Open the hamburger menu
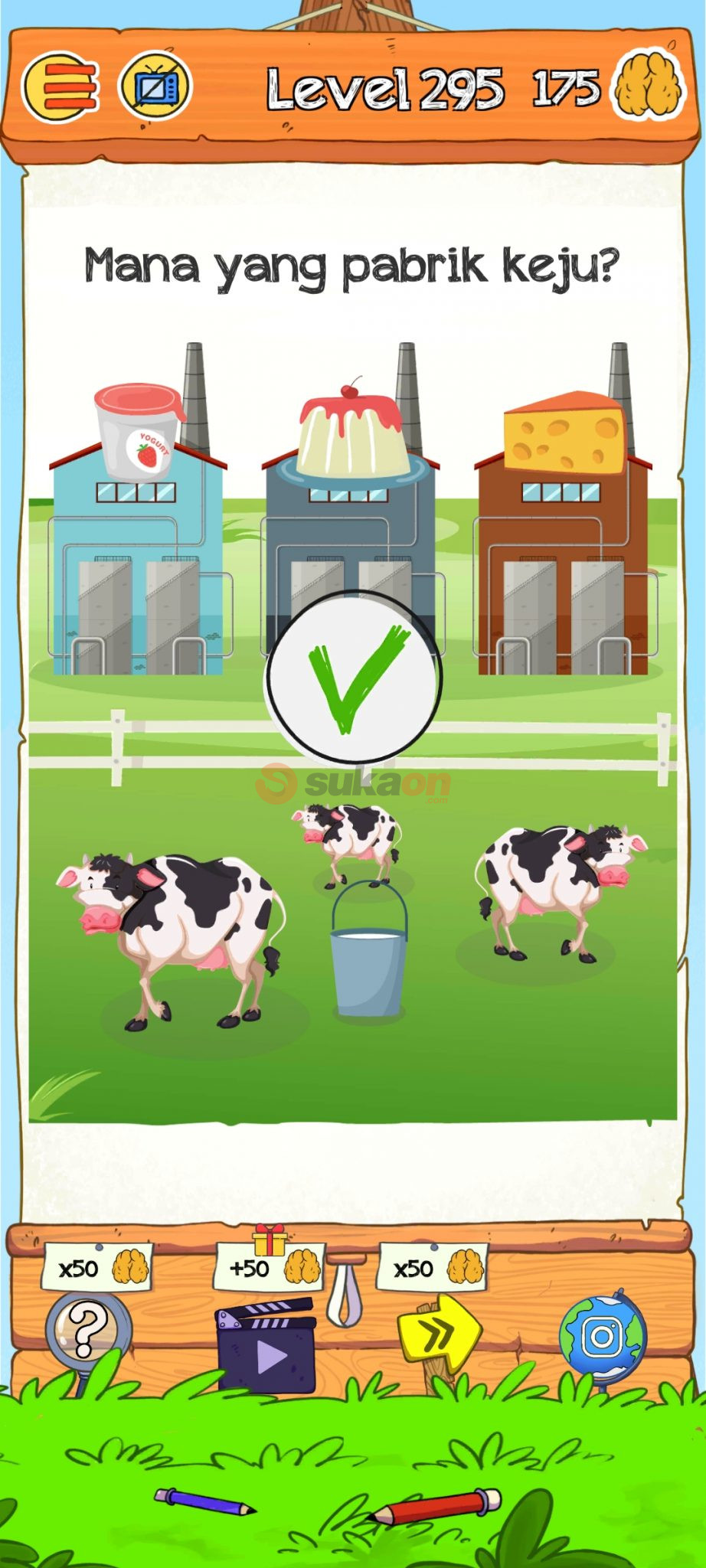Image resolution: width=706 pixels, height=1568 pixels. point(61,88)
